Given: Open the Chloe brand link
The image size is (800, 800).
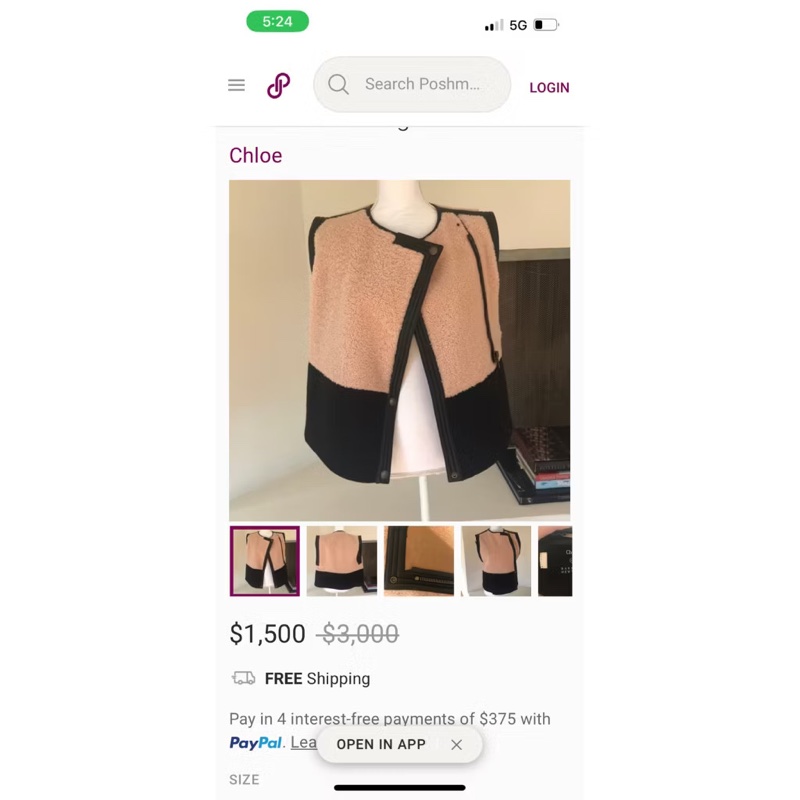Looking at the screenshot, I should [256, 155].
